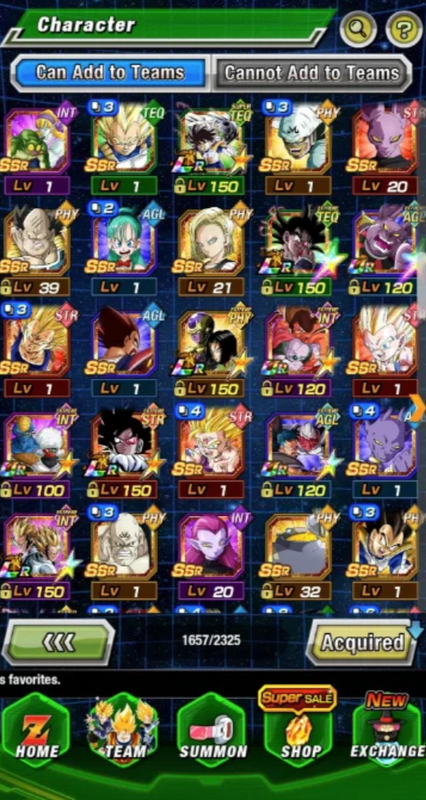The width and height of the screenshot is (426, 800).
Task: Switch to Cannot Add to Teams tab
Action: 312,73
